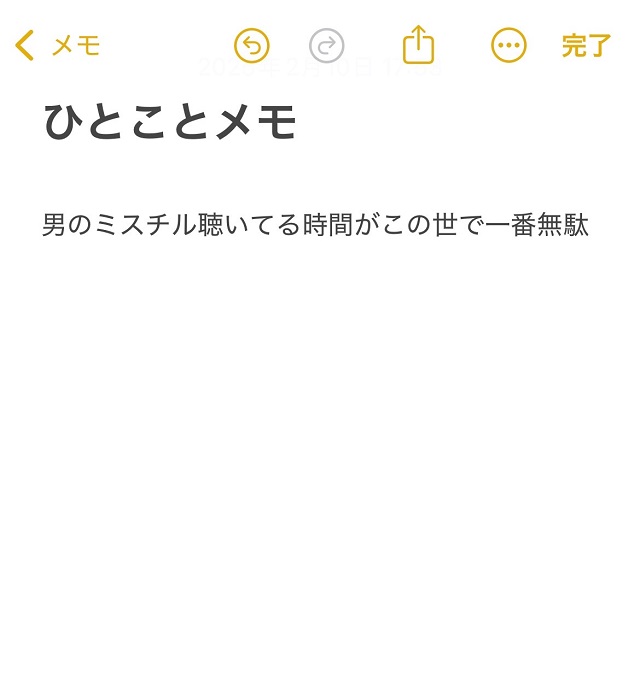Undo the last edit
This screenshot has height=684, width=640.
point(252,45)
